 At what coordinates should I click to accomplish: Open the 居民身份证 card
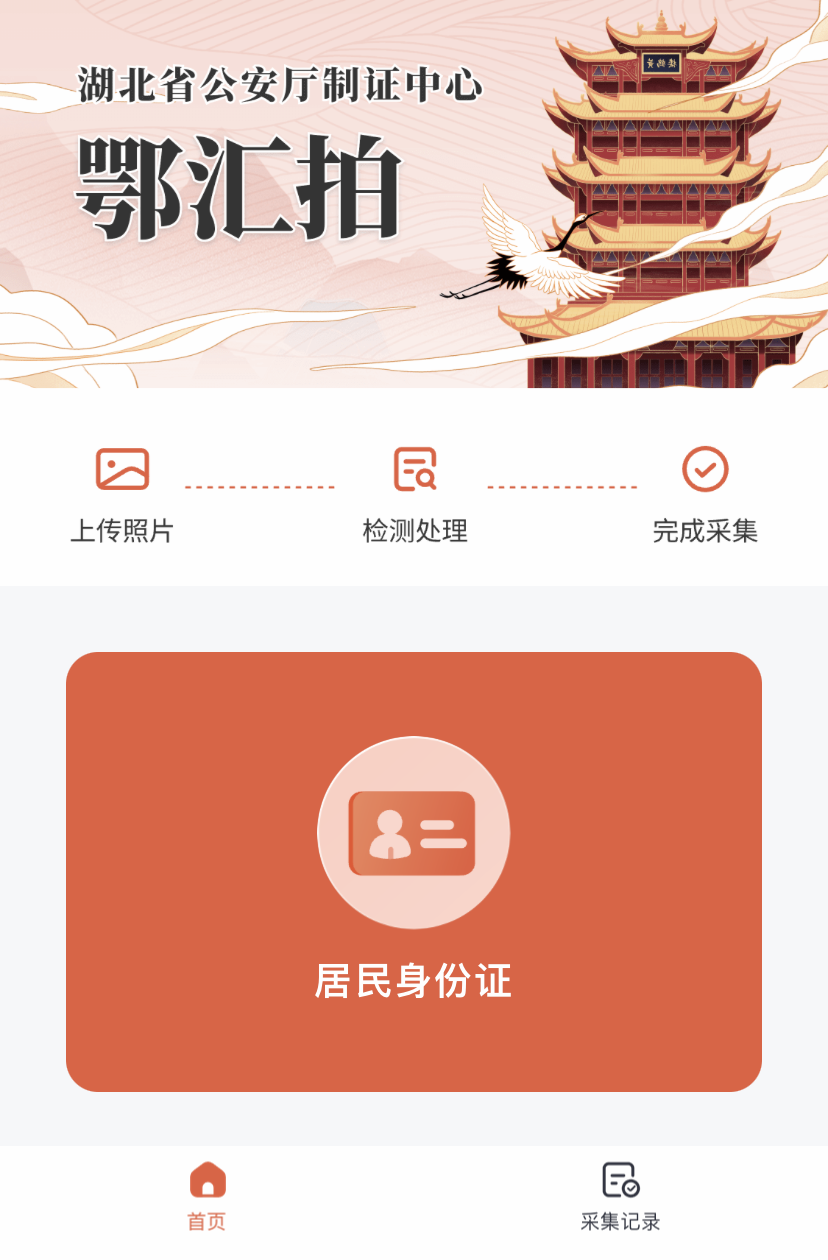click(x=414, y=872)
